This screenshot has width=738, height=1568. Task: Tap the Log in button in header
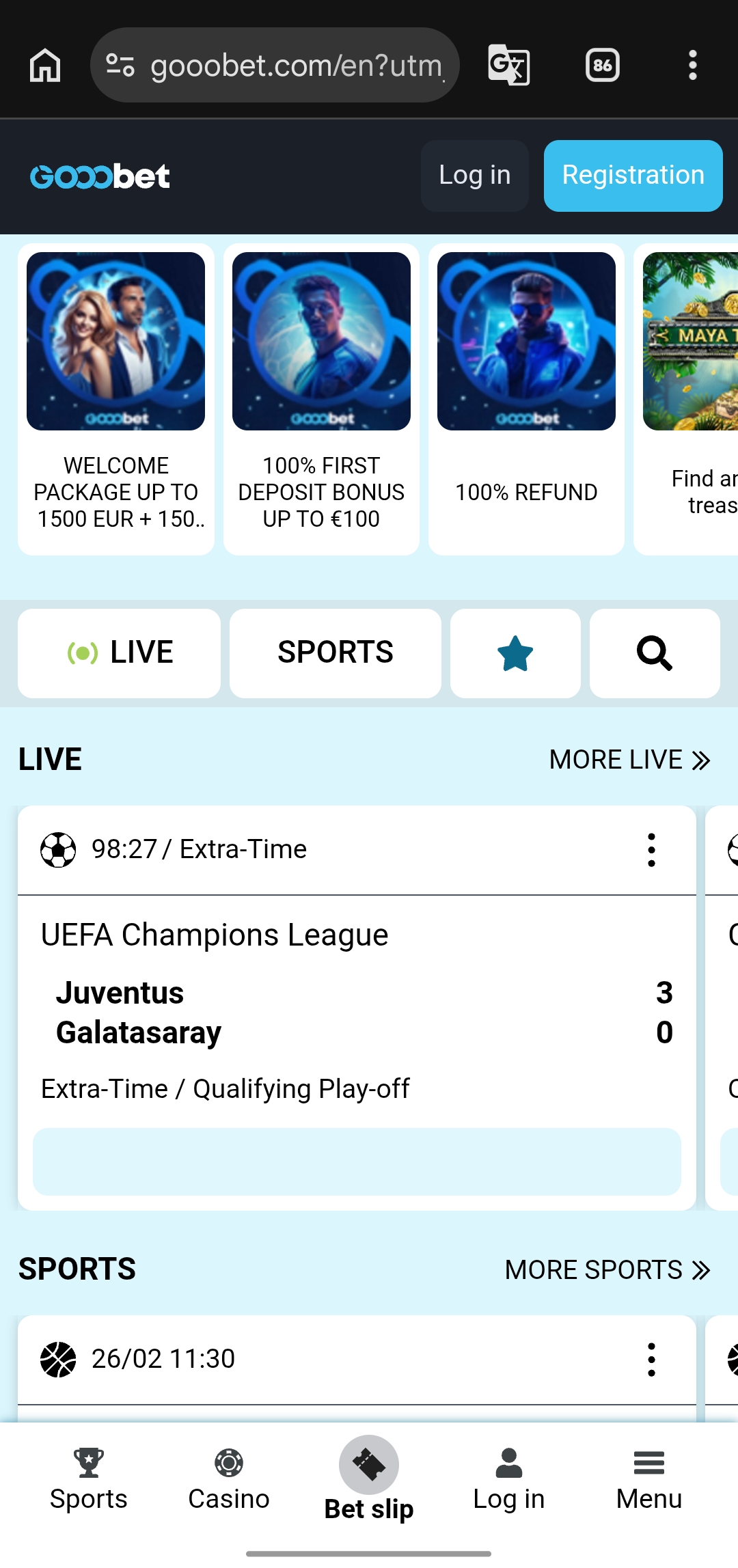[474, 176]
